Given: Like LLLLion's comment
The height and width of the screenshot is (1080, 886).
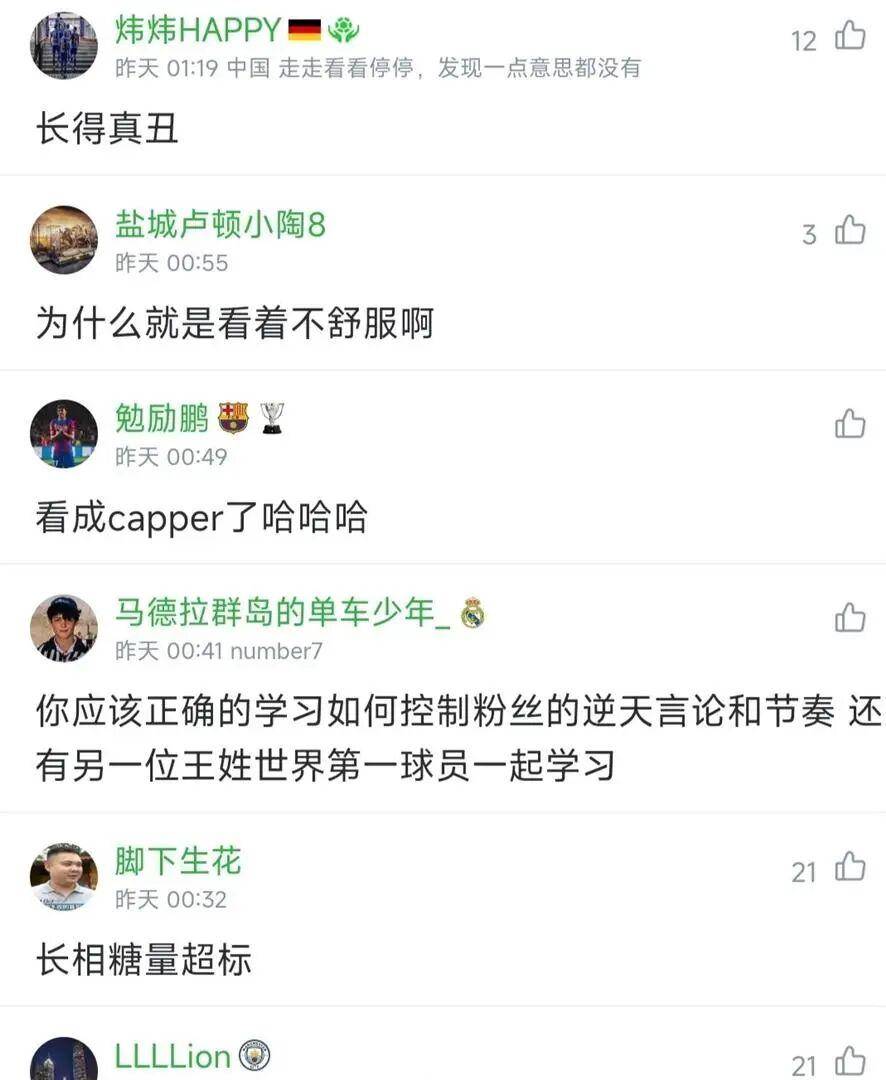Looking at the screenshot, I should 850,1062.
